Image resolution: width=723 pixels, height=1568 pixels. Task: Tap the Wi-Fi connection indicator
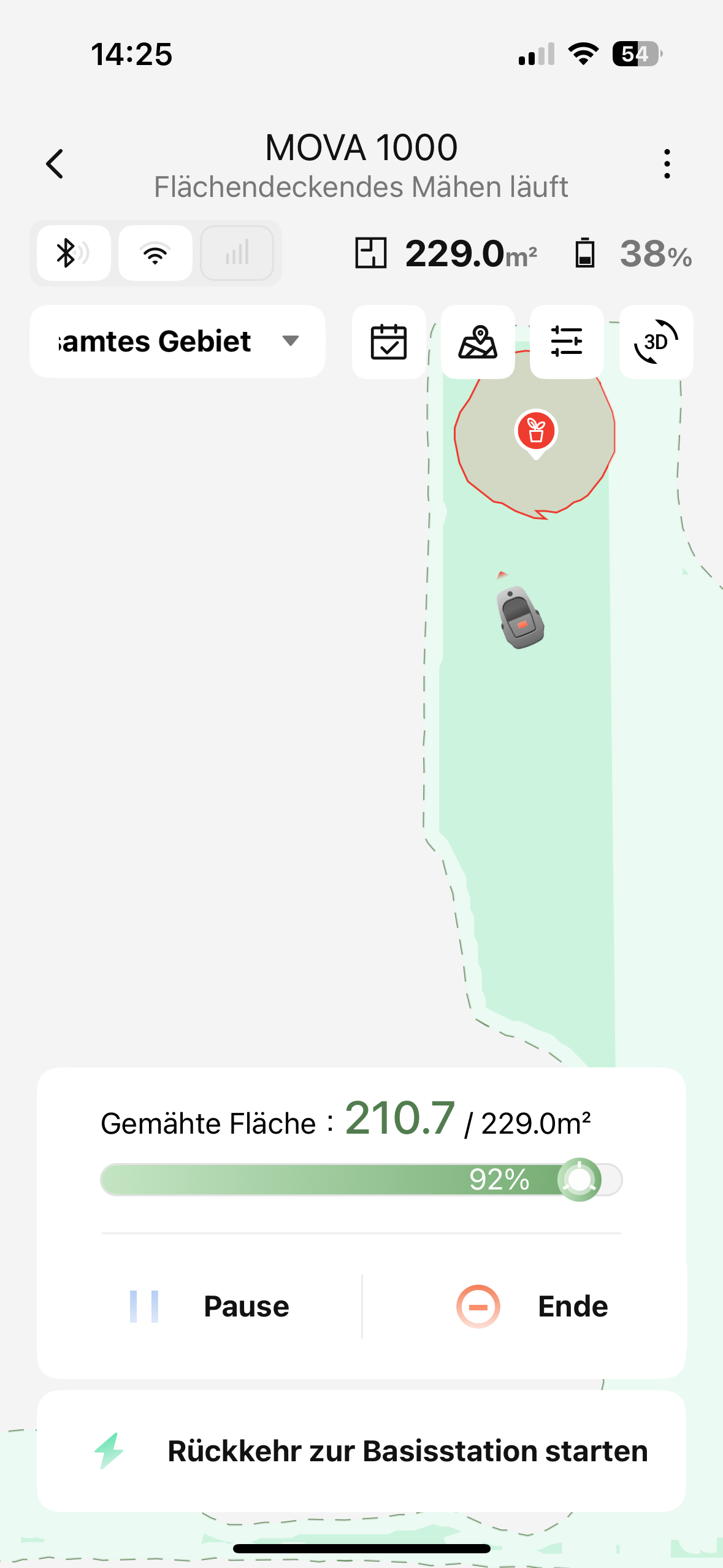click(155, 253)
